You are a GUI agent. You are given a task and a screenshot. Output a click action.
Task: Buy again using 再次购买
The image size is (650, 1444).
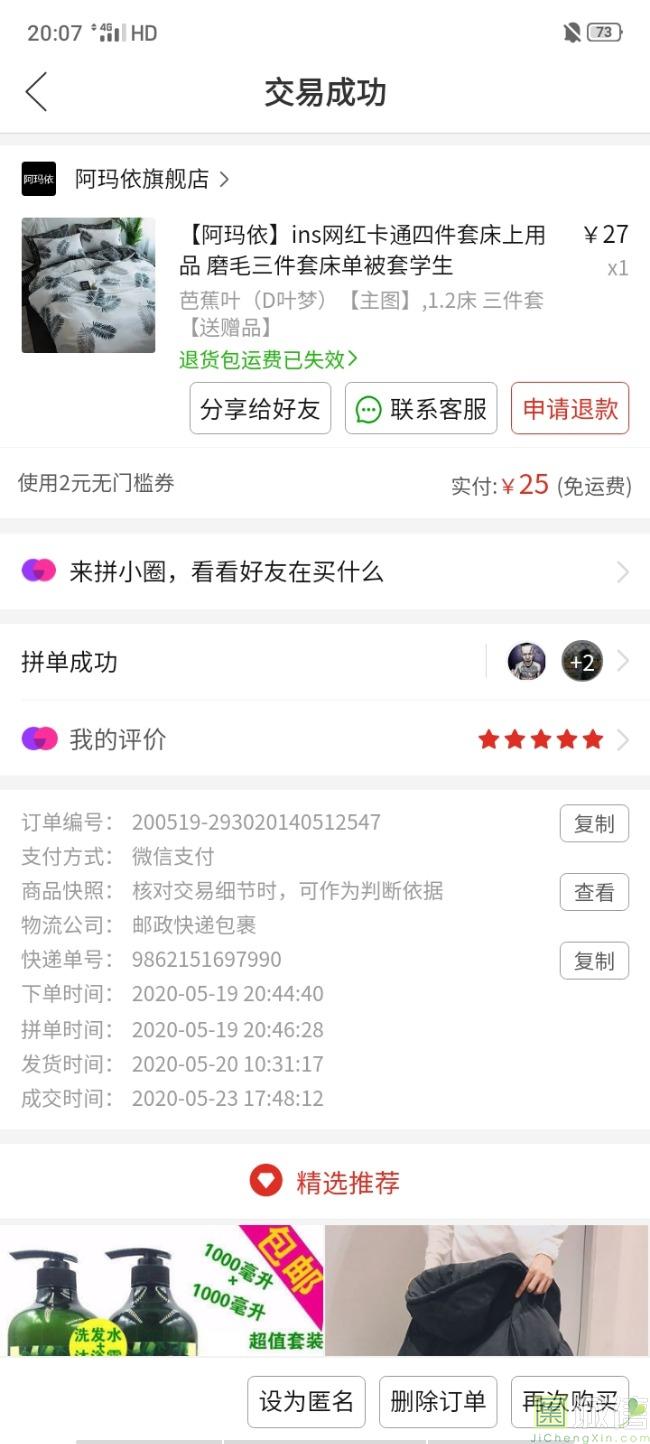tap(569, 1401)
